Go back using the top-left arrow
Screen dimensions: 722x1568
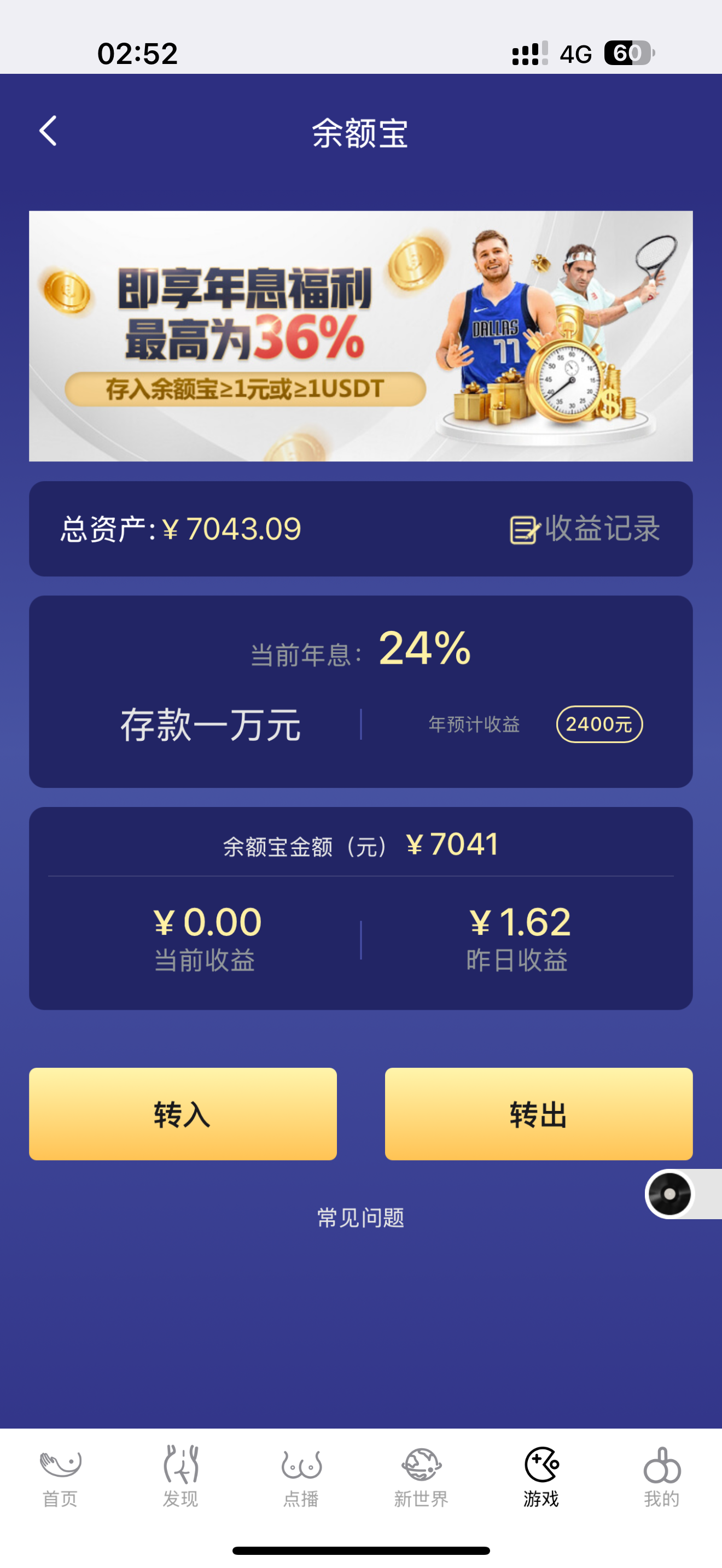pyautogui.click(x=48, y=131)
